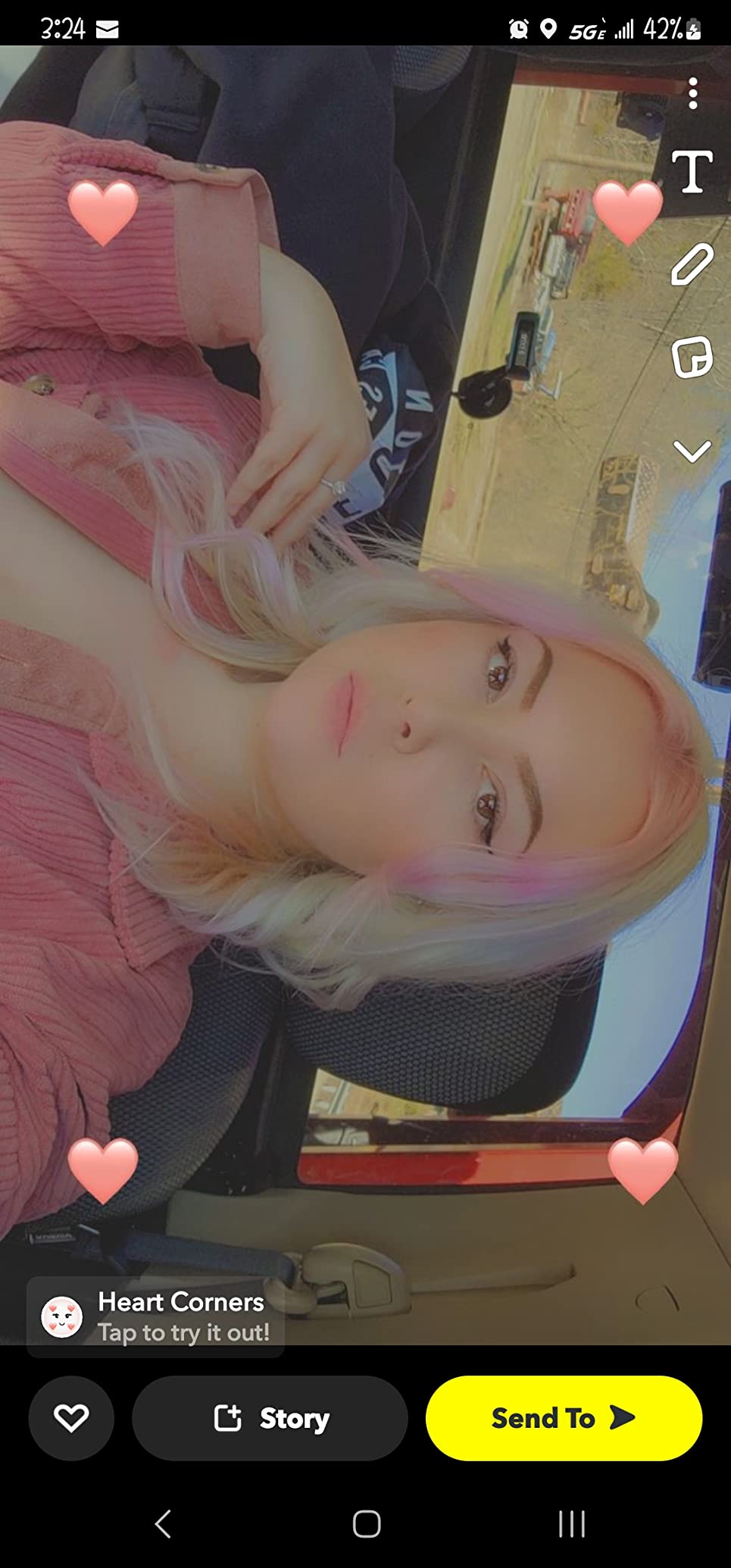Open recent apps from navigation bar
731x1568 pixels.
tap(572, 1523)
